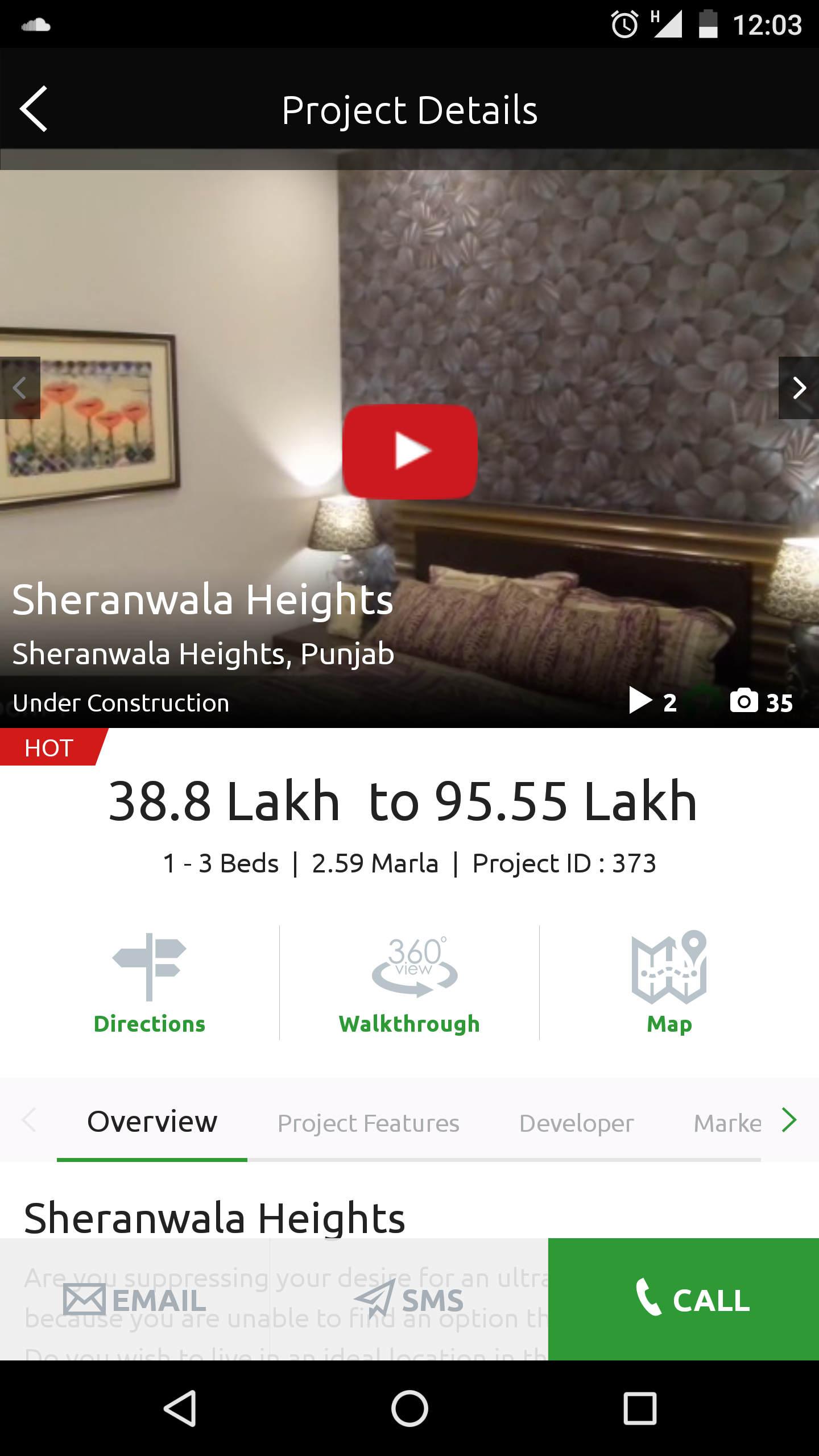Get Directions to the project
Viewport: 819px width, 1456px height.
[149, 984]
